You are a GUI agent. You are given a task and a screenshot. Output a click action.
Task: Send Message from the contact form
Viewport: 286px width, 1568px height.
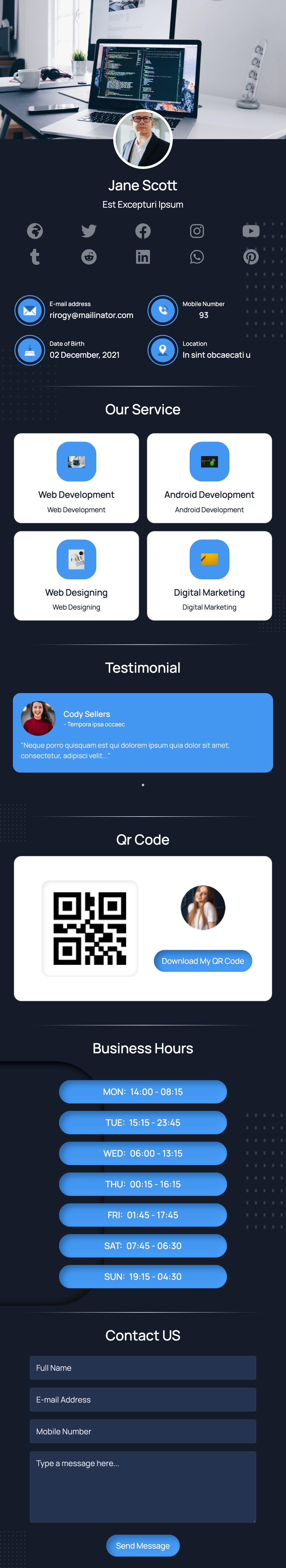(x=143, y=1545)
